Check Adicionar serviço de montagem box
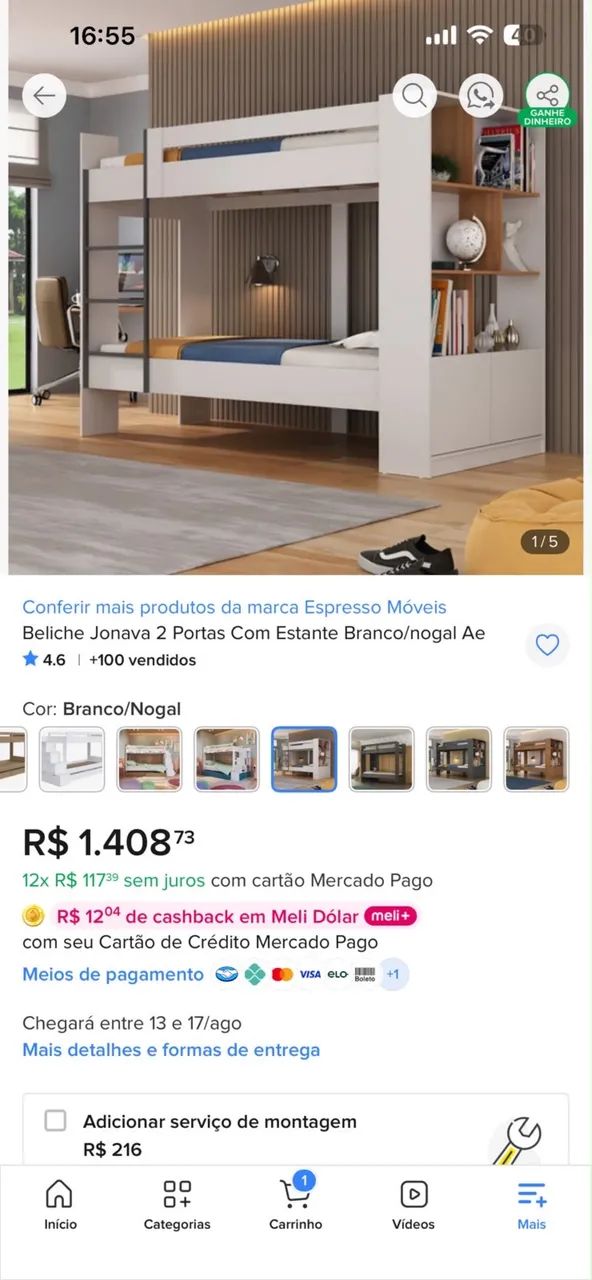592x1280 pixels. point(55,1121)
